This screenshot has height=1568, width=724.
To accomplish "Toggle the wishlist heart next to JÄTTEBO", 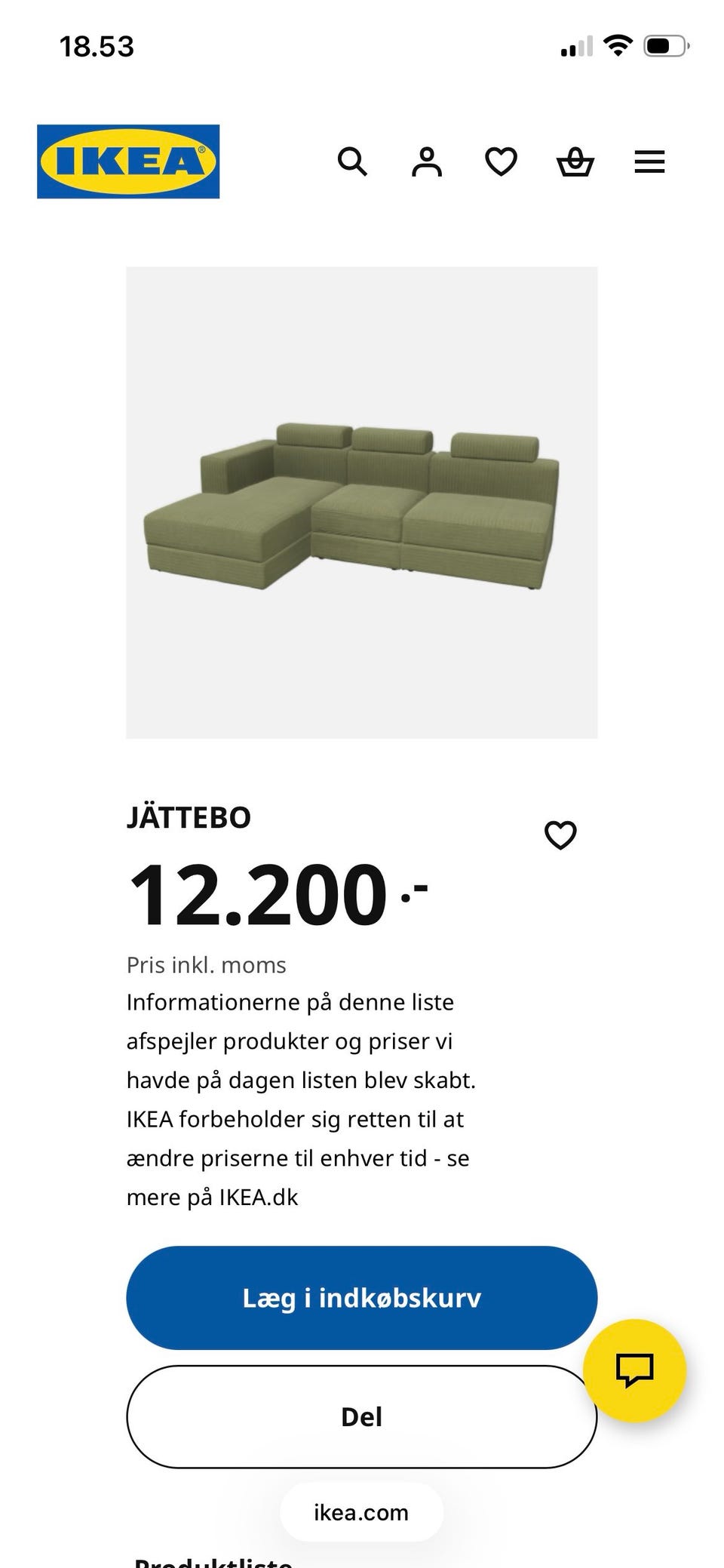I will (560, 835).
